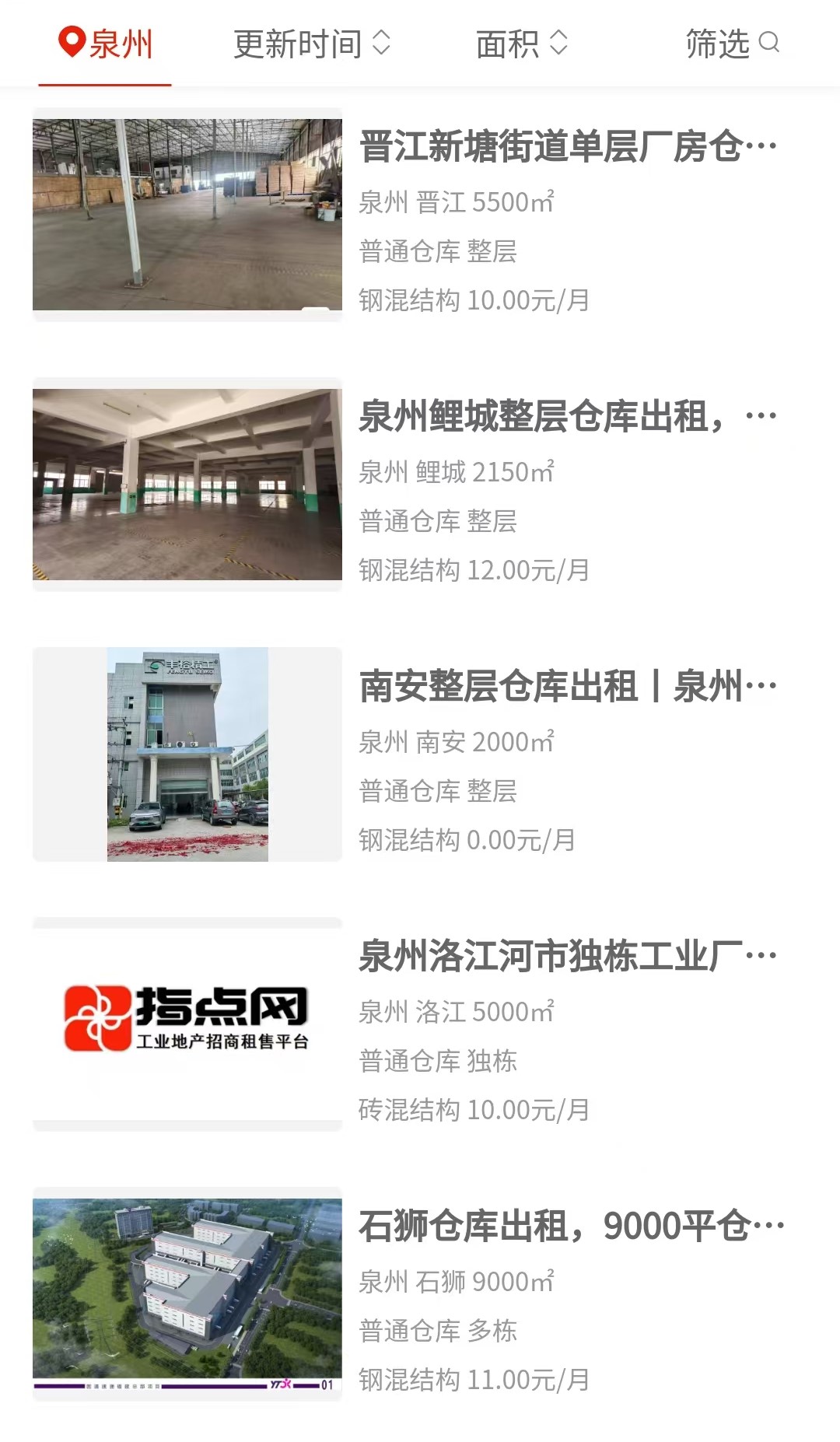Screen dimensions: 840x1442
Task: Open the 筛选 filter options
Action: (732, 44)
